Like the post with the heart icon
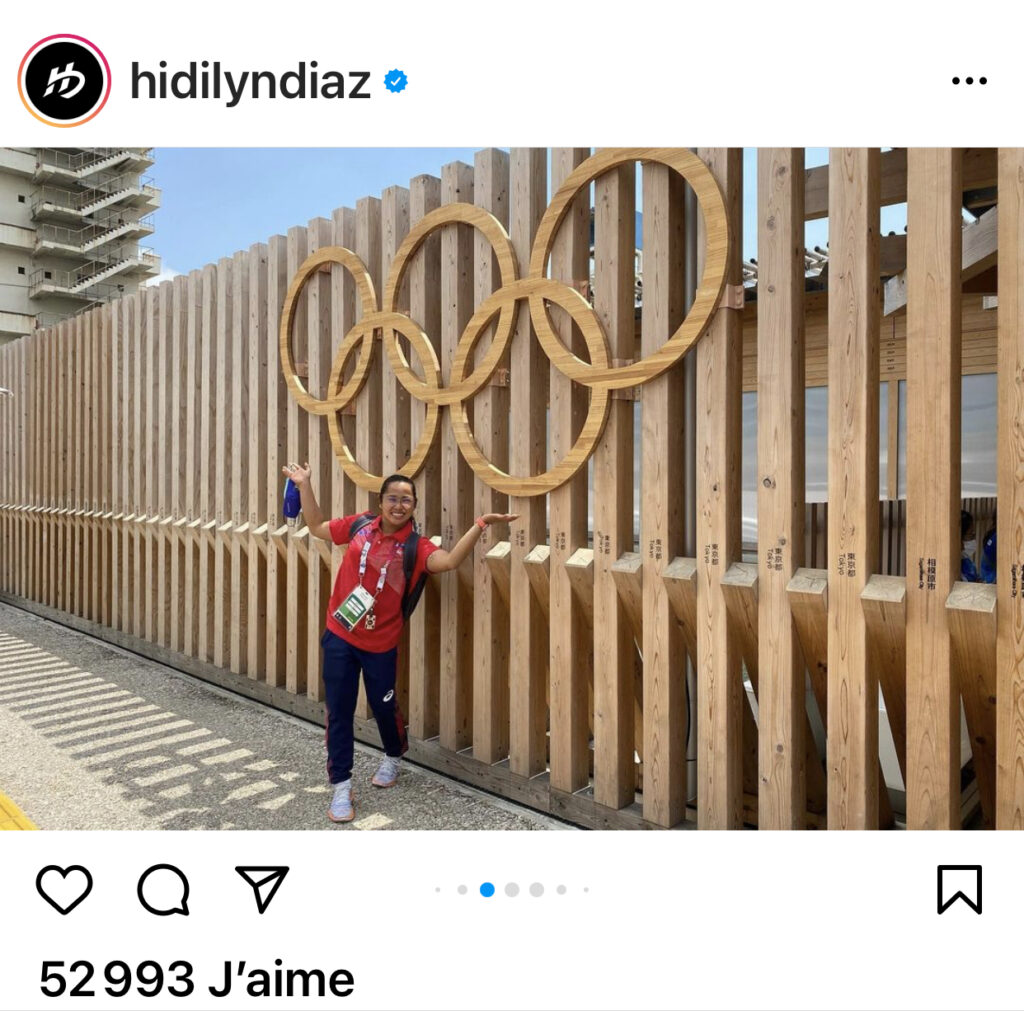Screen dimensions: 1024x1011 pyautogui.click(x=64, y=889)
